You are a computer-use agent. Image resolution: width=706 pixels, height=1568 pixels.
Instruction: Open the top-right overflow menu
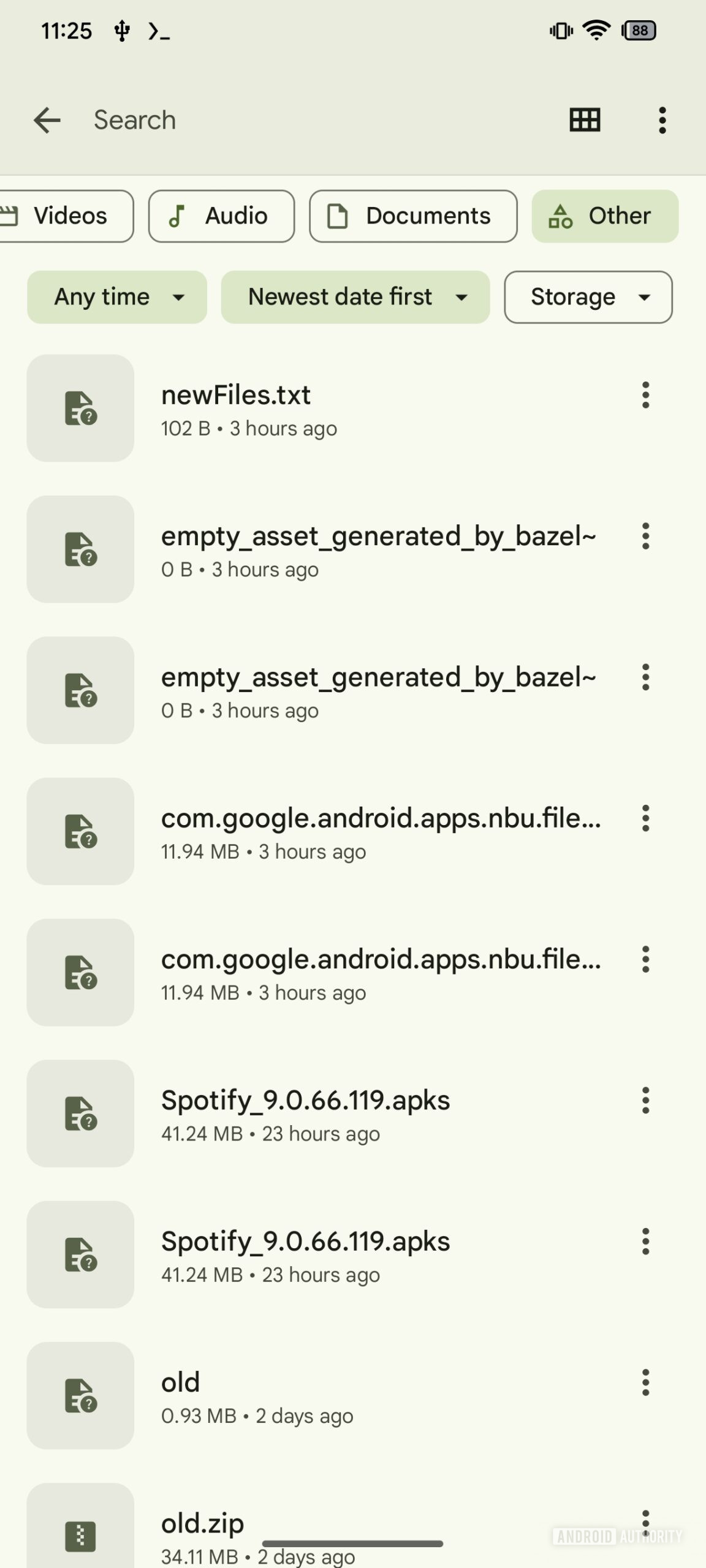tap(662, 120)
